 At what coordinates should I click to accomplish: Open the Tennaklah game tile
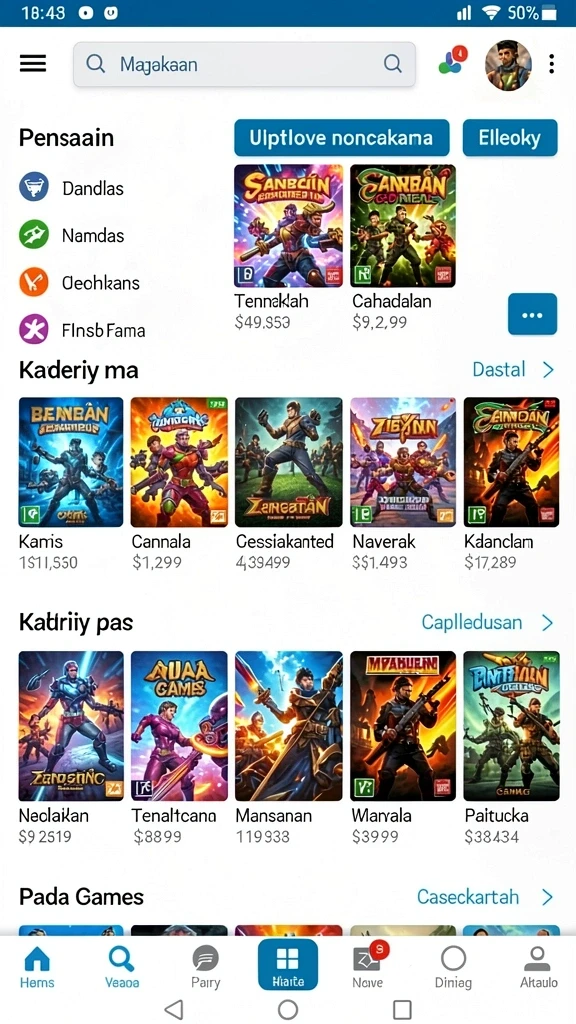289,247
